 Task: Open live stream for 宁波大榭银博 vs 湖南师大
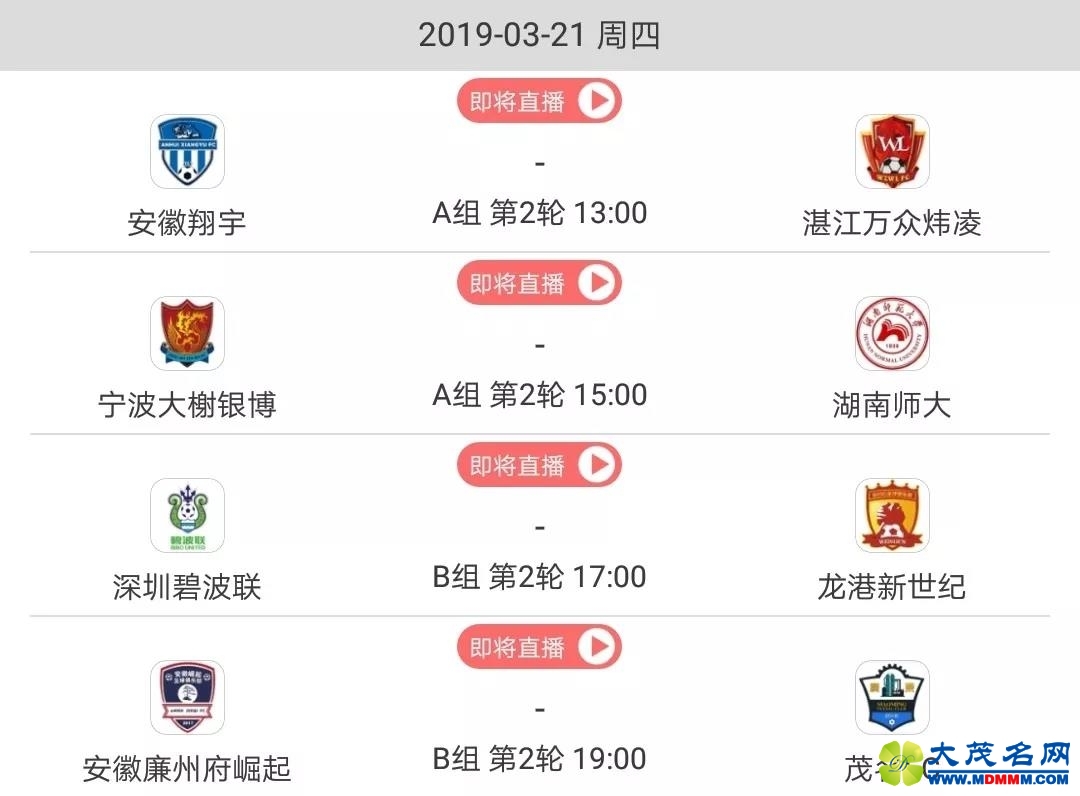(x=539, y=283)
